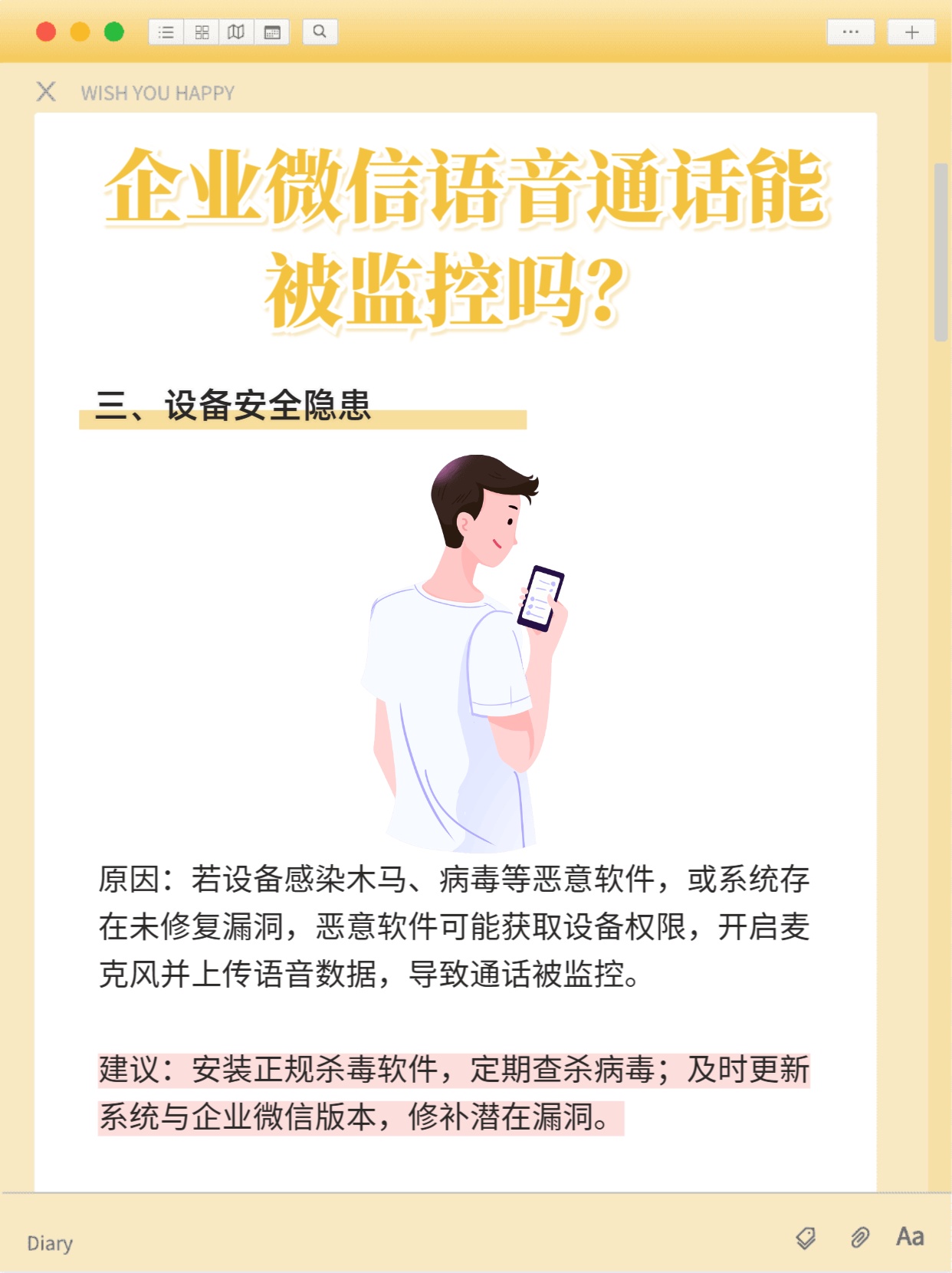Open the grid view
Image resolution: width=952 pixels, height=1273 pixels.
[203, 32]
